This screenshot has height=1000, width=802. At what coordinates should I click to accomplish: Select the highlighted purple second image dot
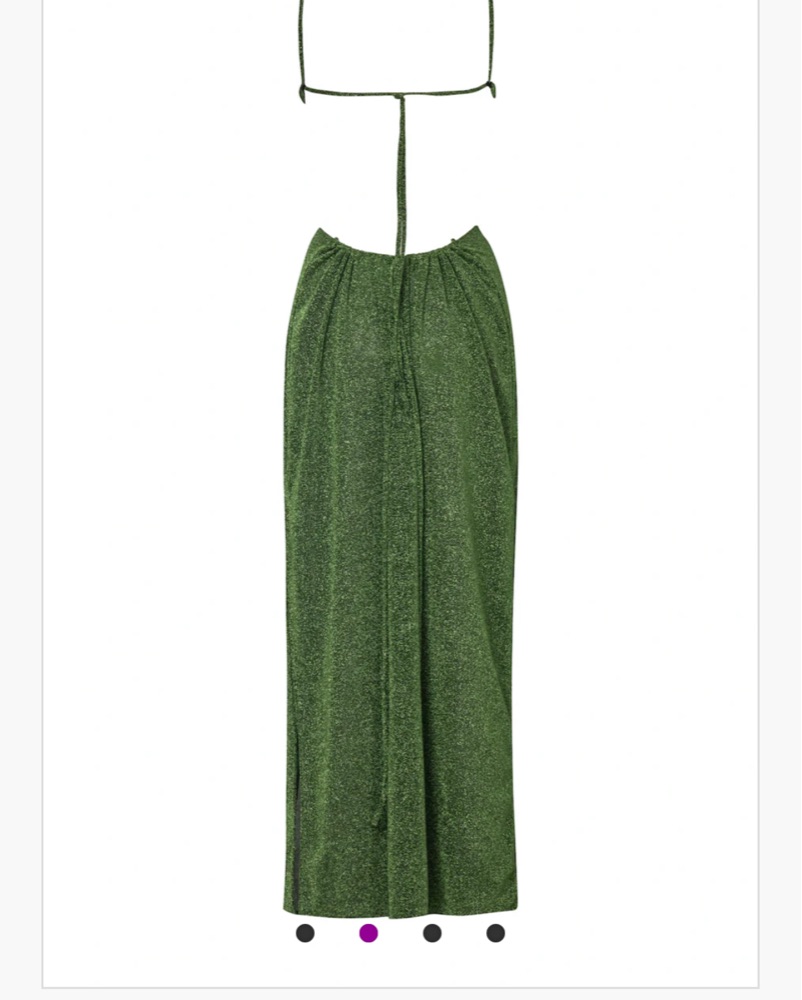[x=368, y=933]
